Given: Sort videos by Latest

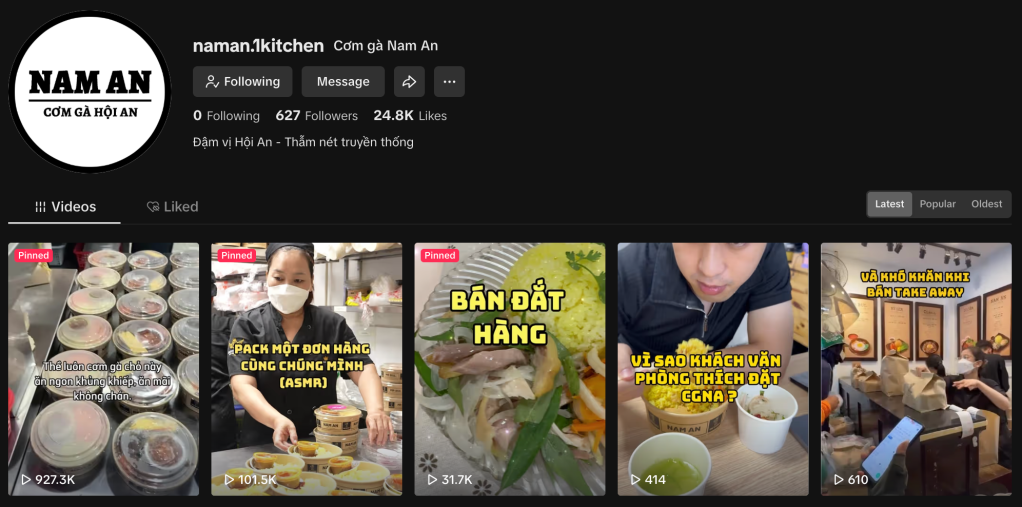Looking at the screenshot, I should point(889,204).
